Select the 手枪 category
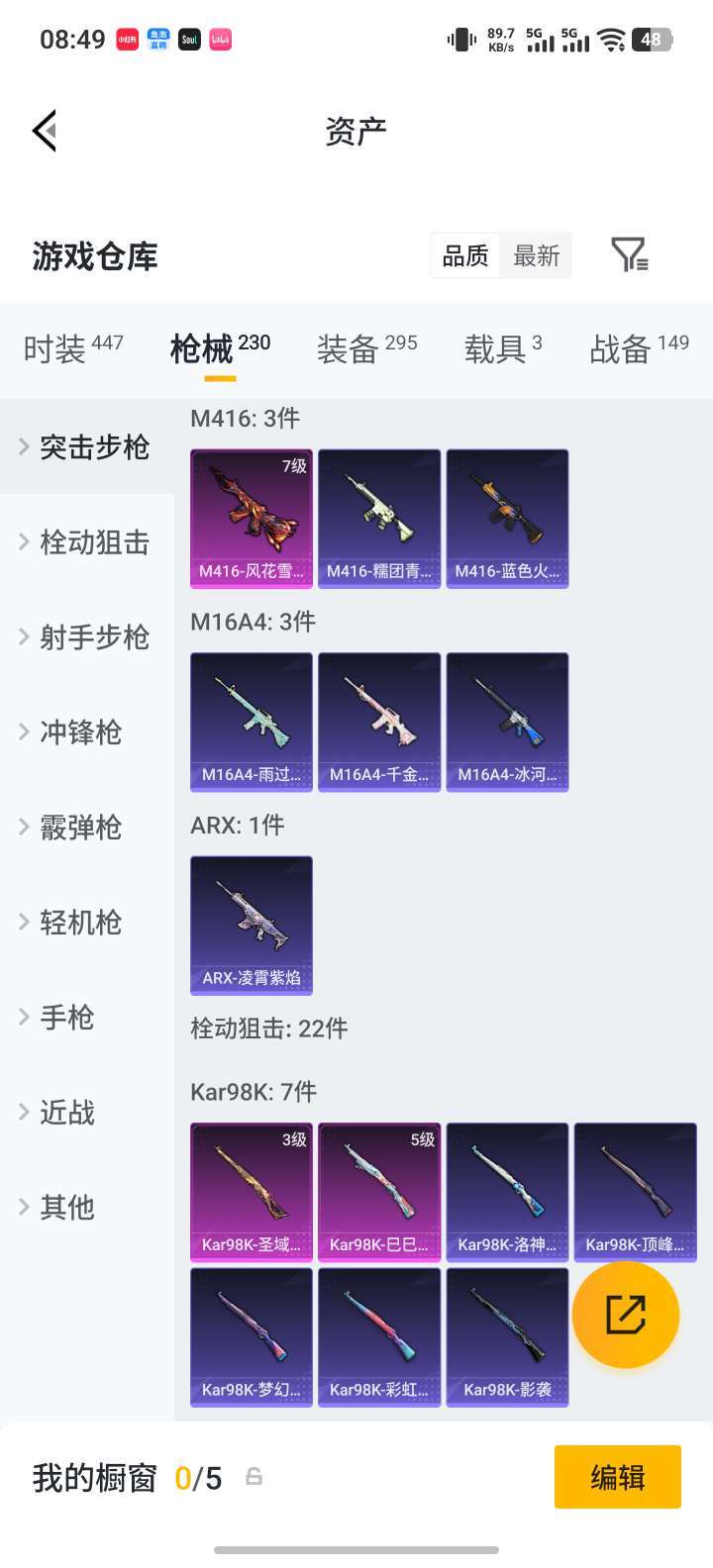 [x=67, y=1018]
